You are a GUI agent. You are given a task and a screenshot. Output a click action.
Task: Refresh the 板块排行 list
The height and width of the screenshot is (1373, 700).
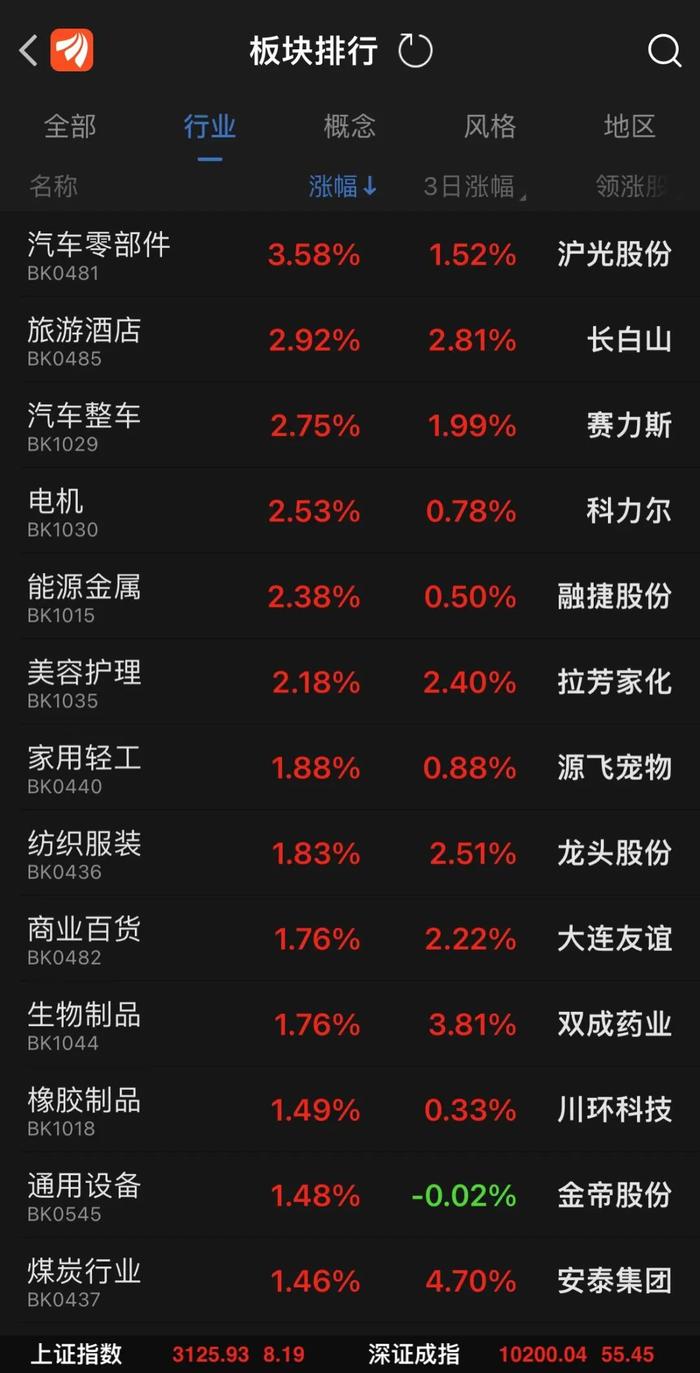pyautogui.click(x=415, y=50)
